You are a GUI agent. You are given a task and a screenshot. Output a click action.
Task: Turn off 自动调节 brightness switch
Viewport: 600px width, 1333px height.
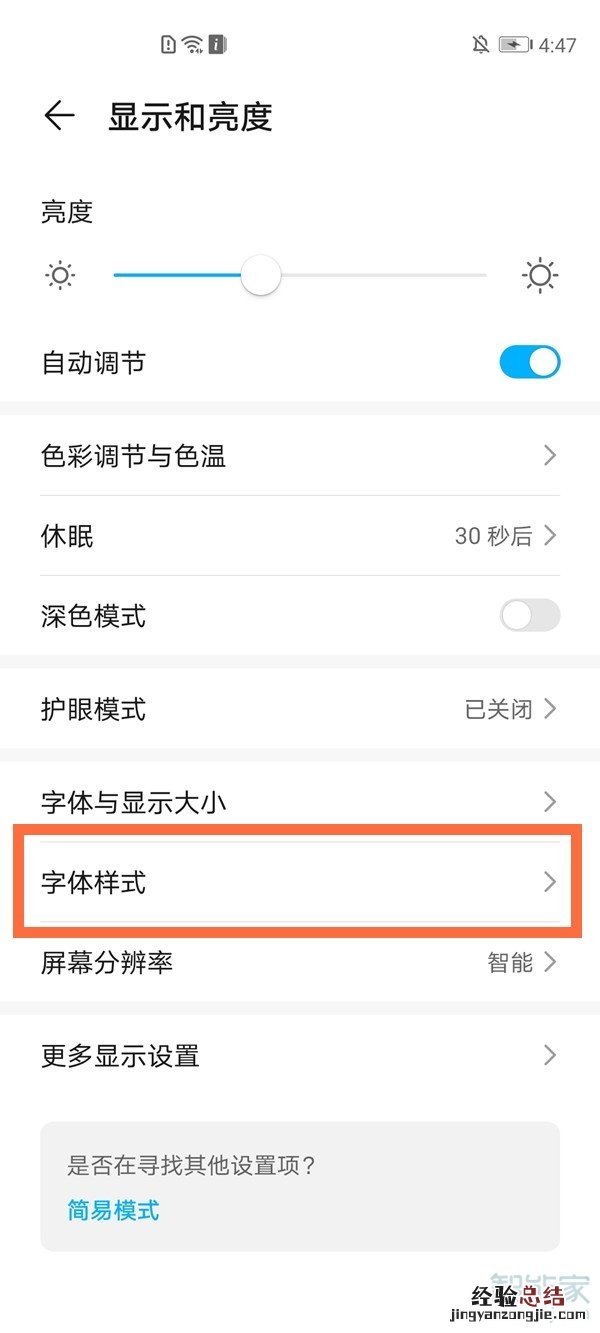point(529,362)
